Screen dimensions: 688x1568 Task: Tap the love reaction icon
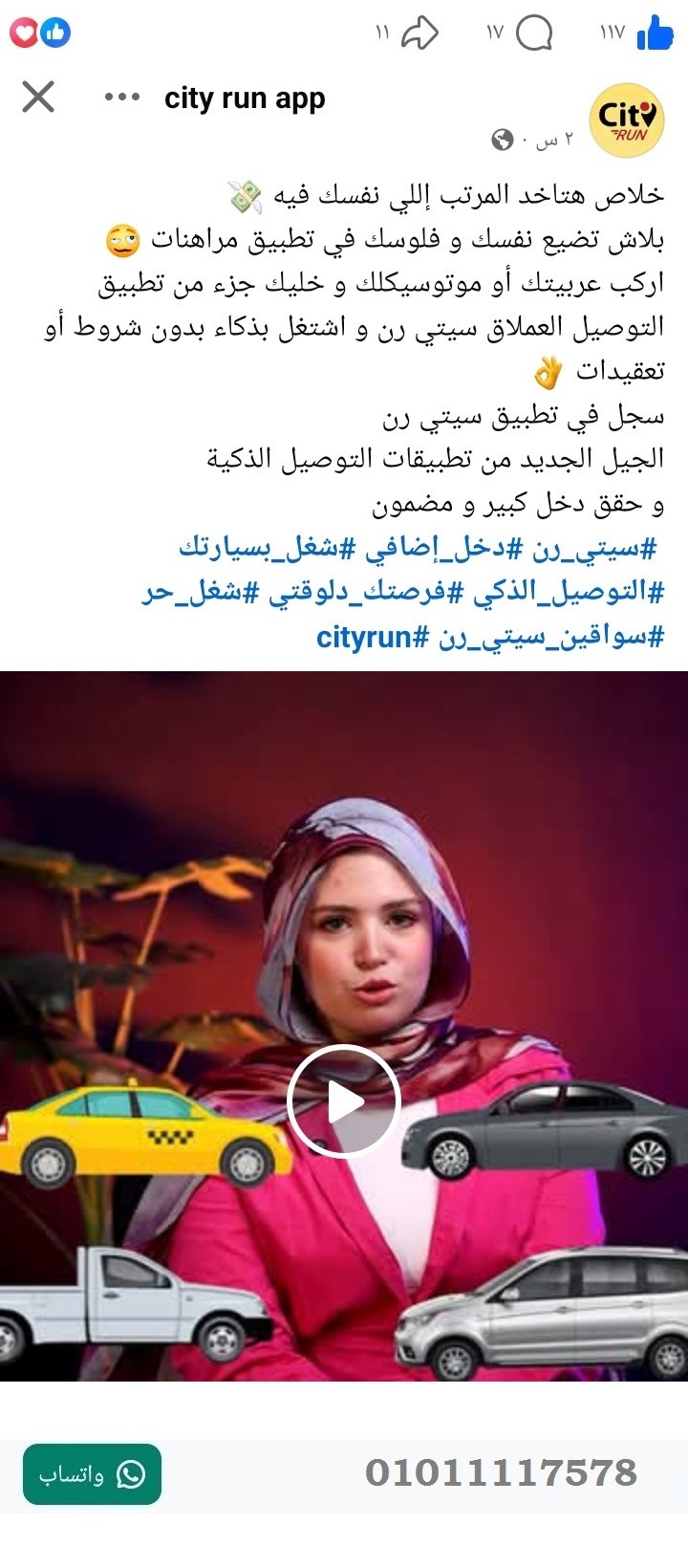pos(25,32)
